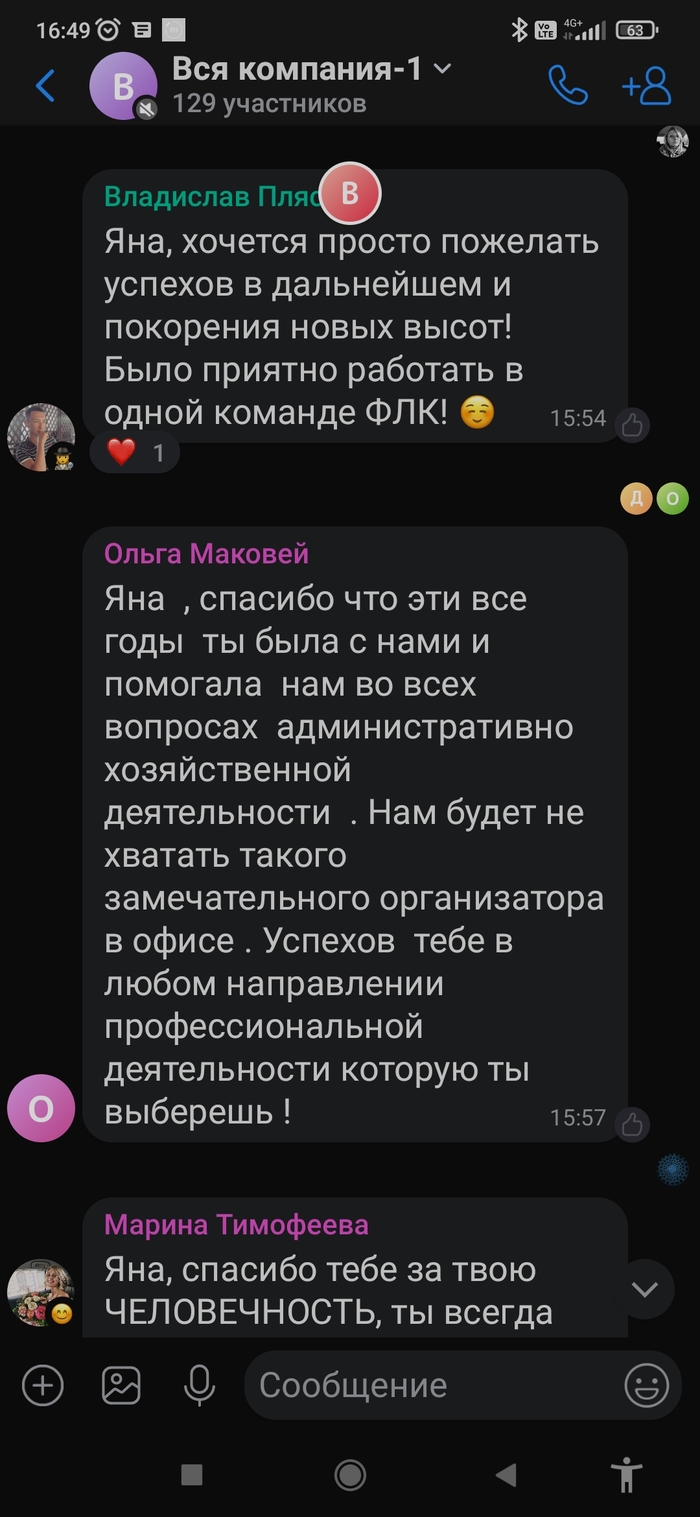Go to the home screen
The height and width of the screenshot is (1517, 700).
(x=350, y=1474)
